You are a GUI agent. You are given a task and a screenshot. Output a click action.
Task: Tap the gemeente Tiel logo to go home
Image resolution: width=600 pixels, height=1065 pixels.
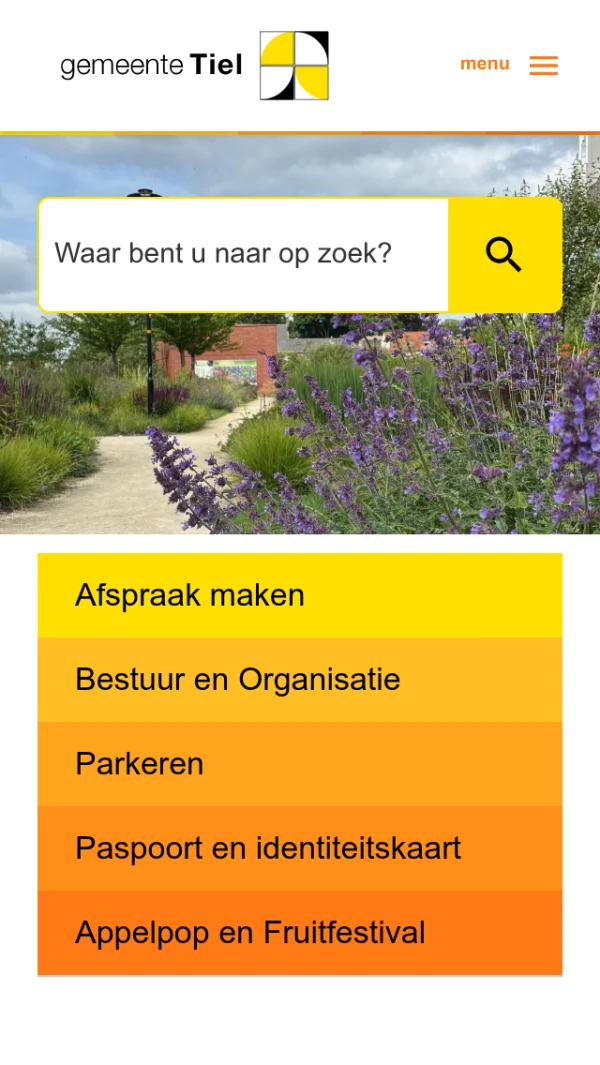194,65
